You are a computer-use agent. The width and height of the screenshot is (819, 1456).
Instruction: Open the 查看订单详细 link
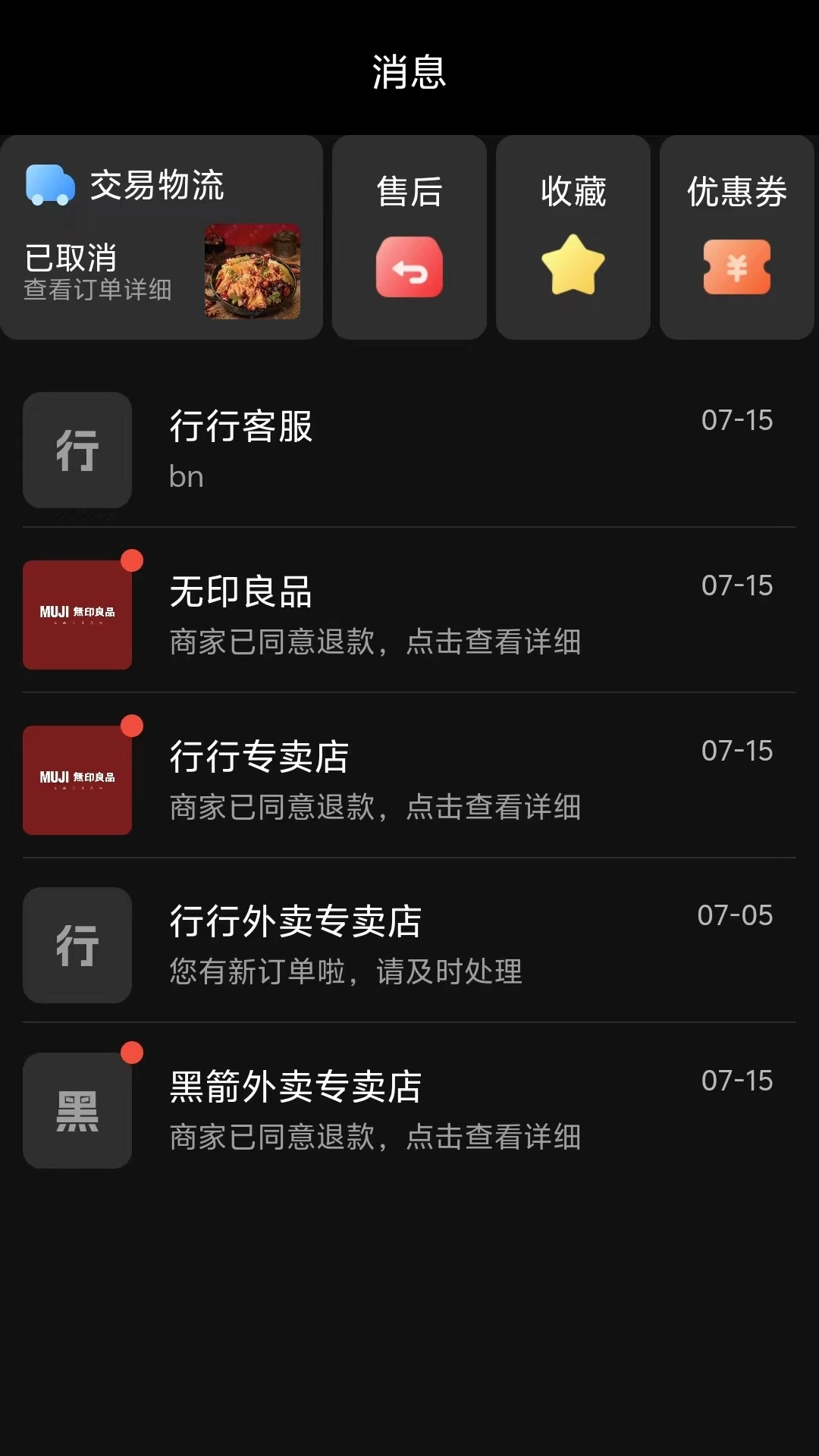tap(96, 289)
